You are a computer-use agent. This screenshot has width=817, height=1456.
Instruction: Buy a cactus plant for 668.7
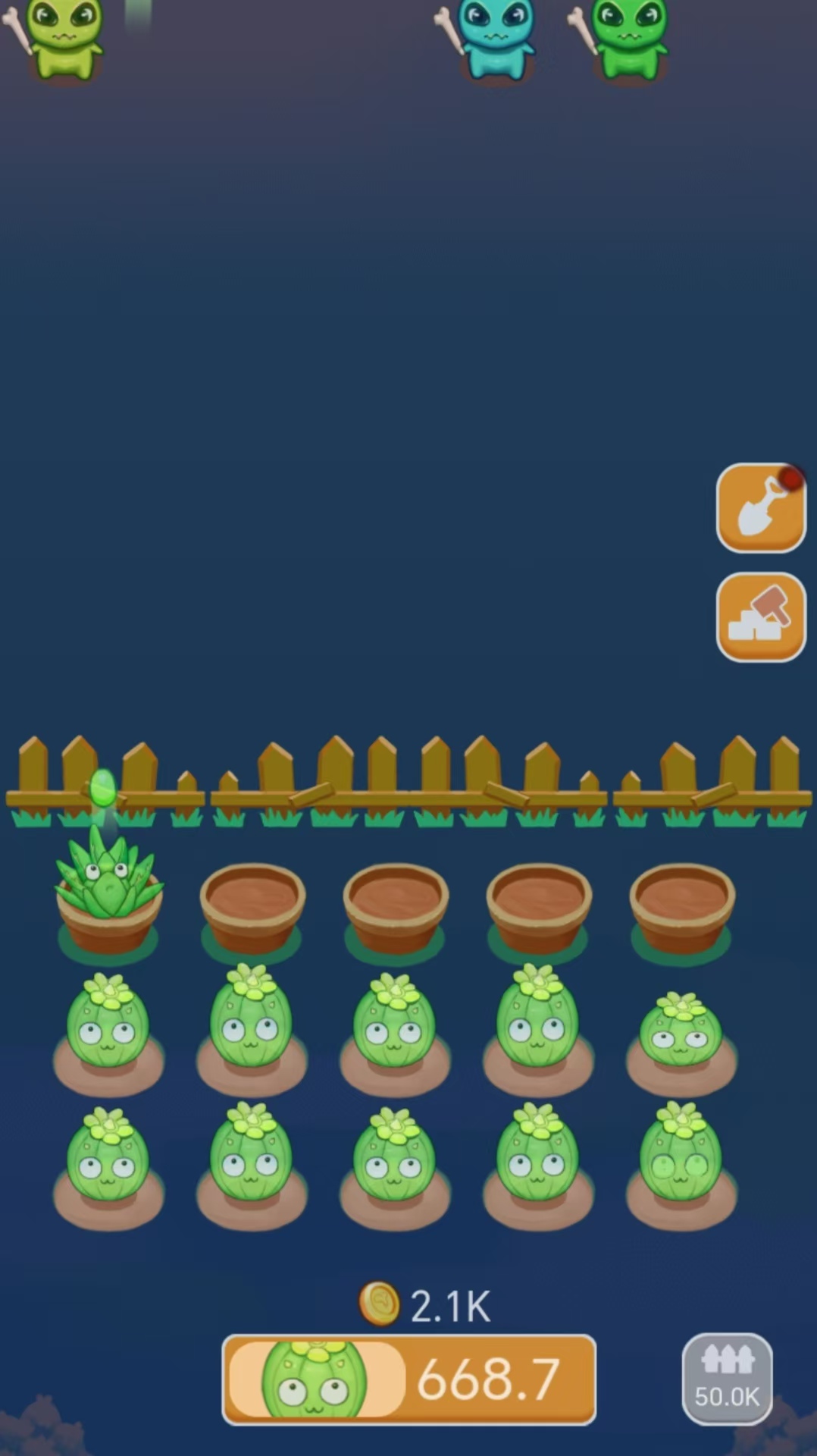pyautogui.click(x=409, y=1379)
